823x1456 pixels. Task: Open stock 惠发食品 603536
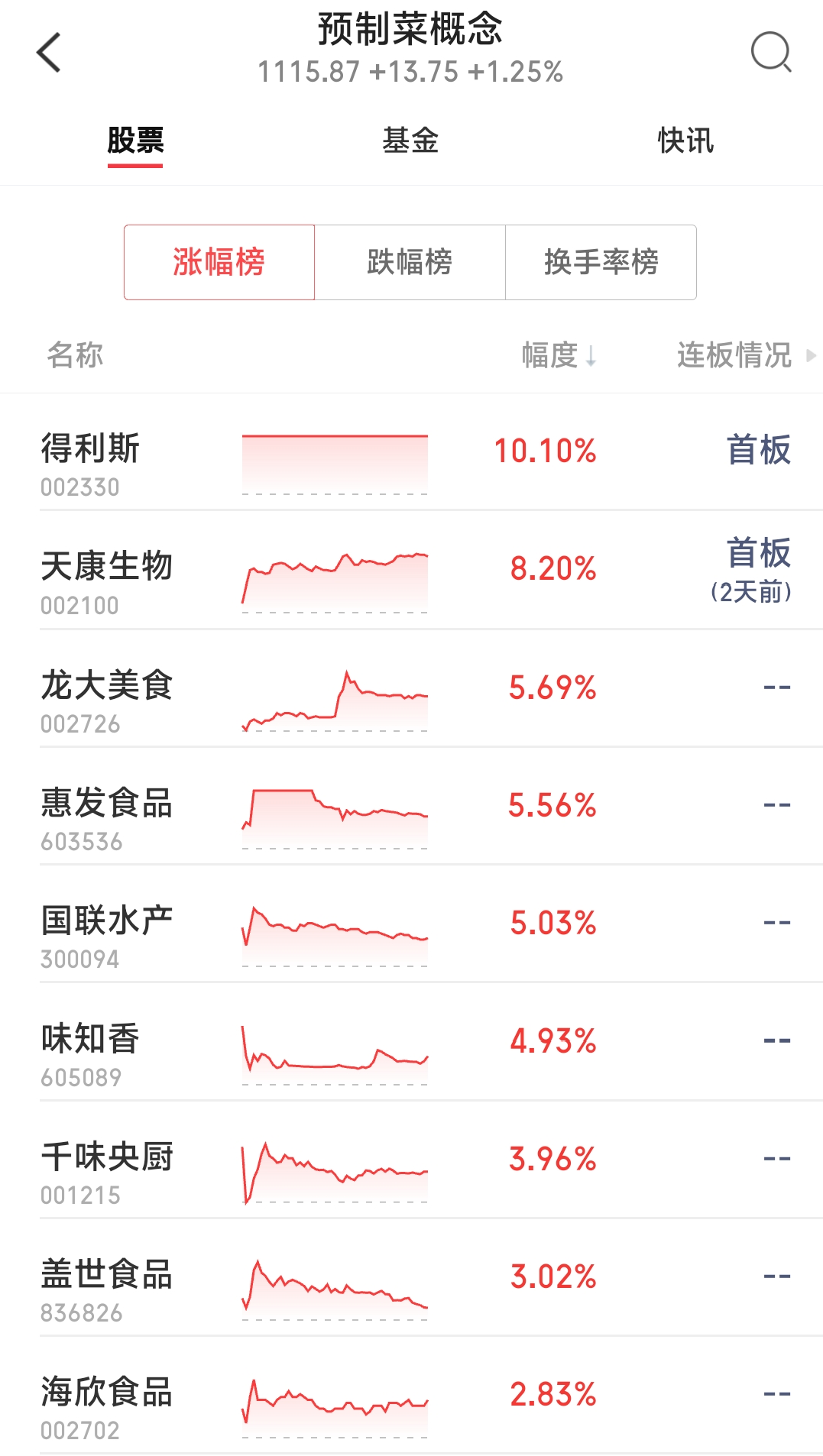point(411,807)
